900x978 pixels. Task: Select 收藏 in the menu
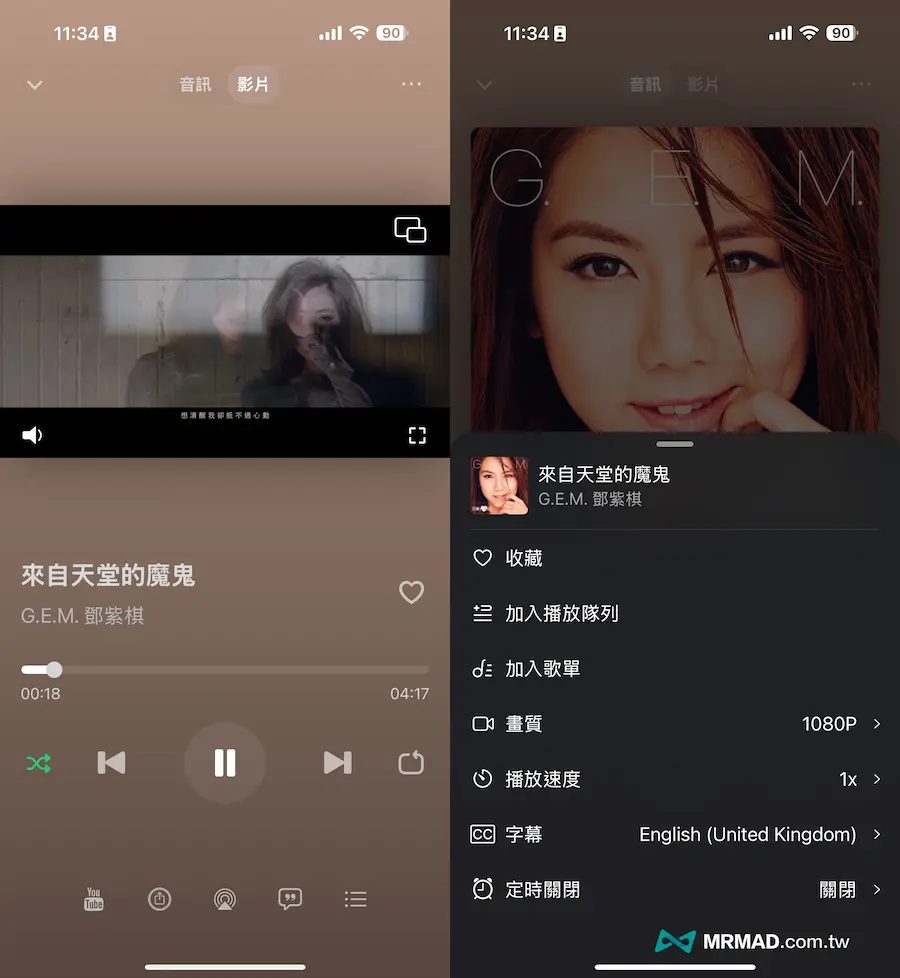coord(524,558)
